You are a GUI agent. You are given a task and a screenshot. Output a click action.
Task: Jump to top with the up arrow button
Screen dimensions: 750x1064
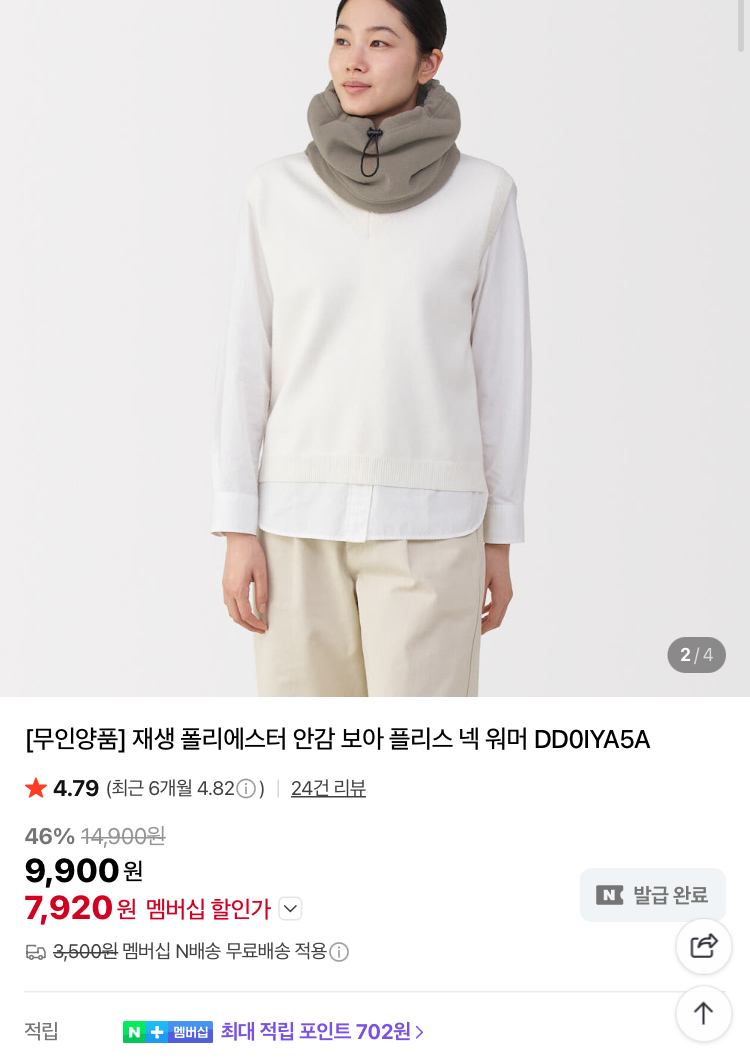pyautogui.click(x=704, y=1013)
